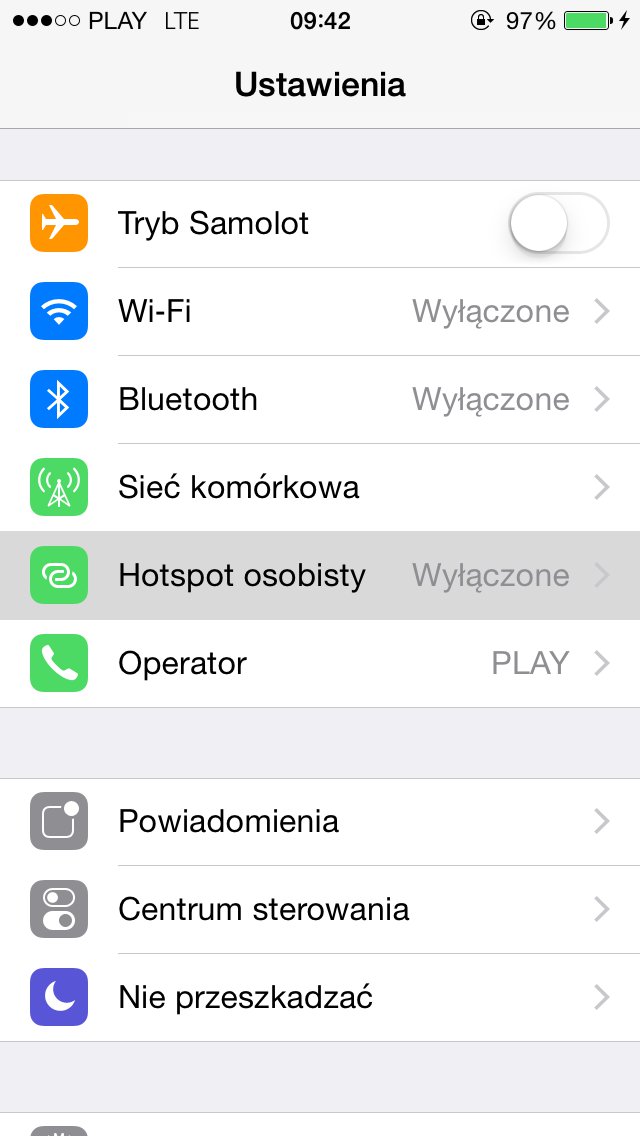Image resolution: width=640 pixels, height=1136 pixels.
Task: Open Powiadomienia settings
Action: tap(320, 822)
